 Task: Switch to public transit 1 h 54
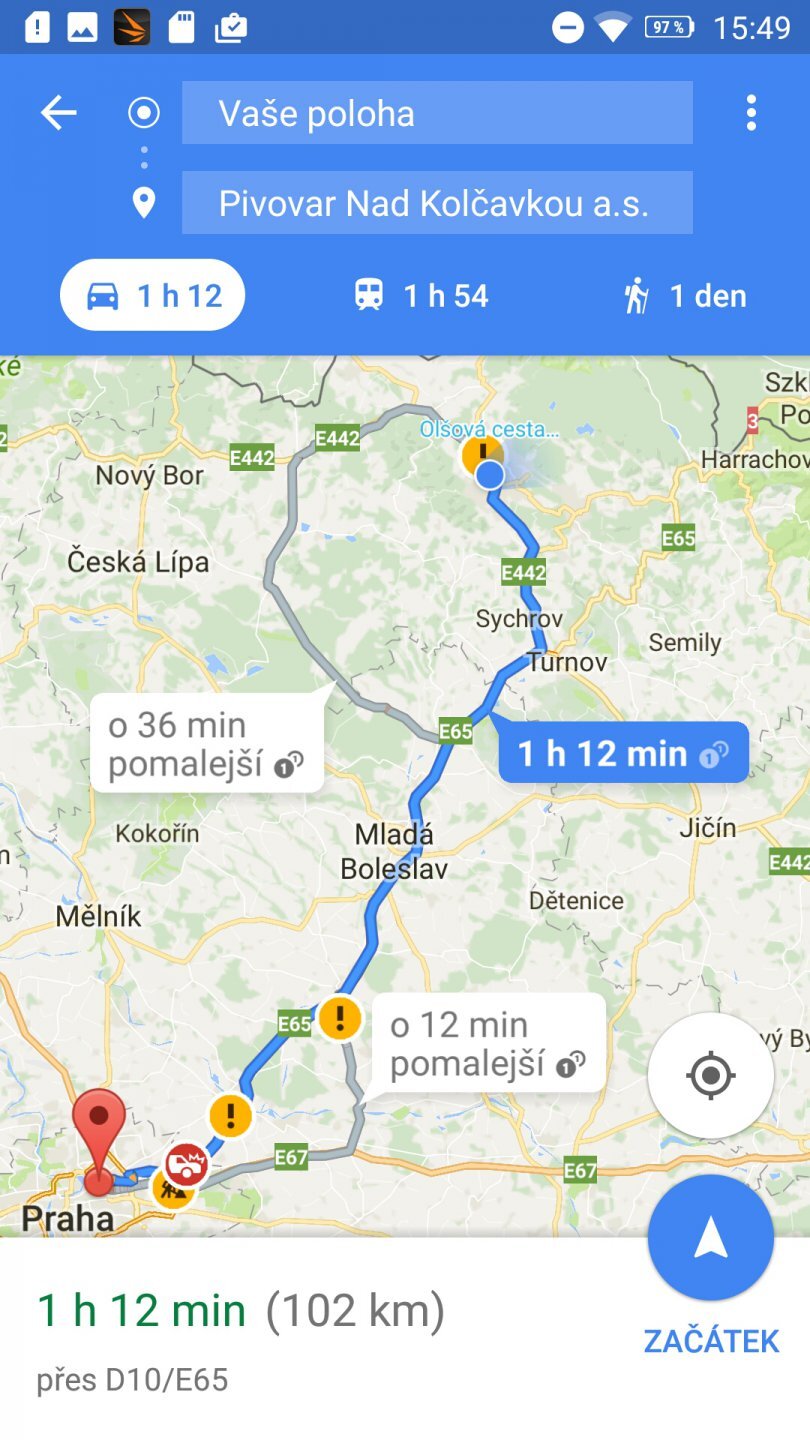click(421, 296)
